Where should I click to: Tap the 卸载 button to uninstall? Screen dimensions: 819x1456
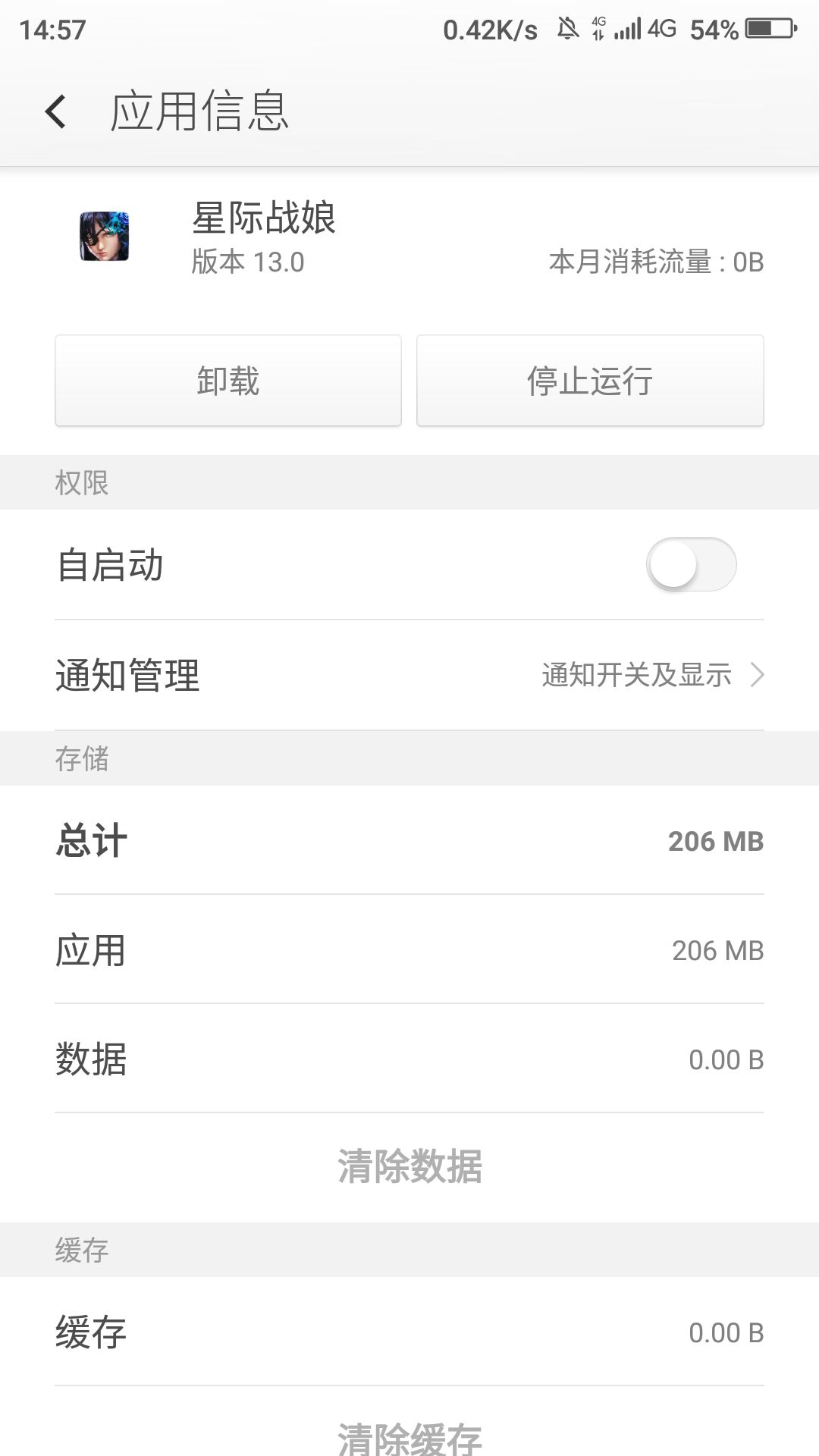[227, 381]
